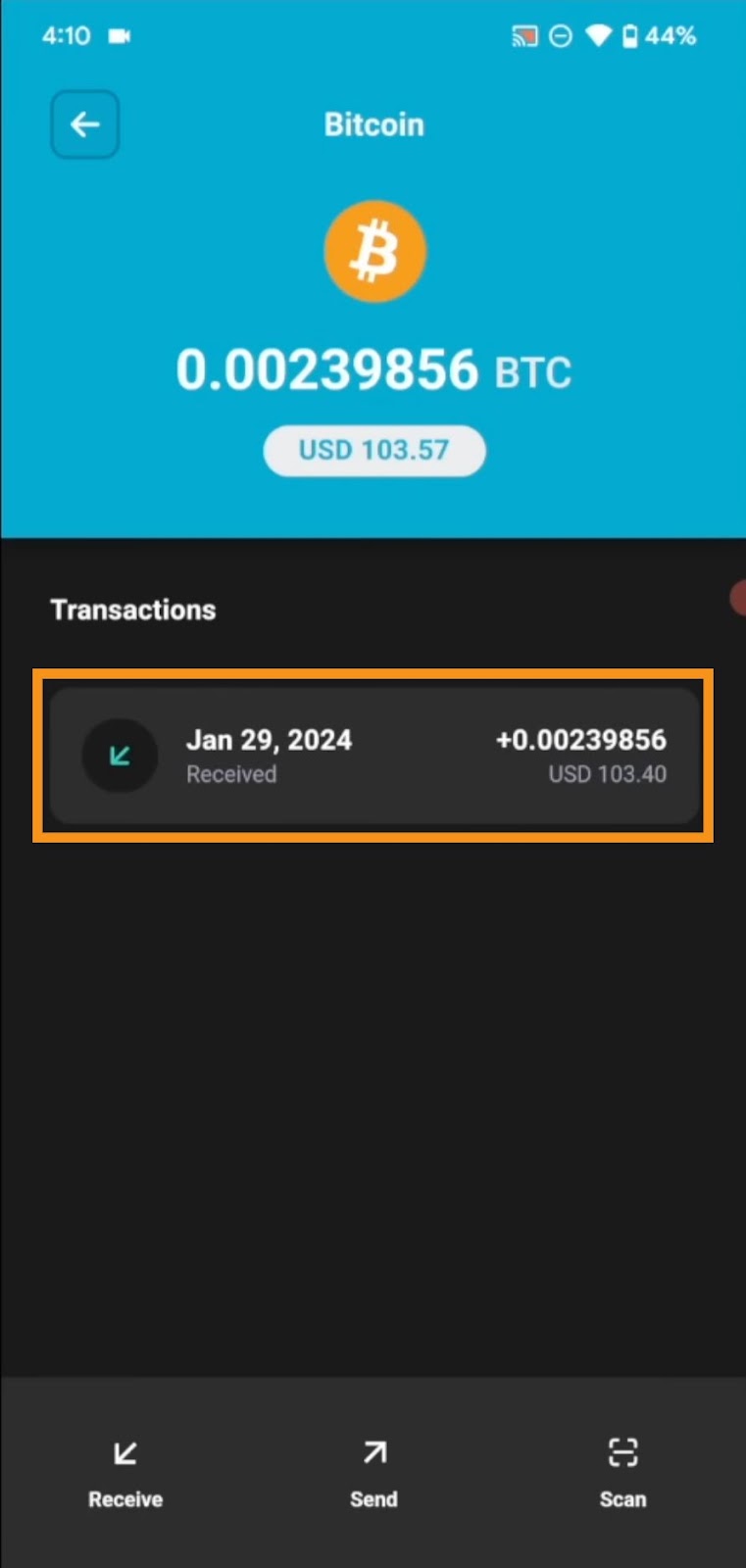The width and height of the screenshot is (746, 1568).
Task: Open Receive to get Bitcoin
Action: 125,1473
